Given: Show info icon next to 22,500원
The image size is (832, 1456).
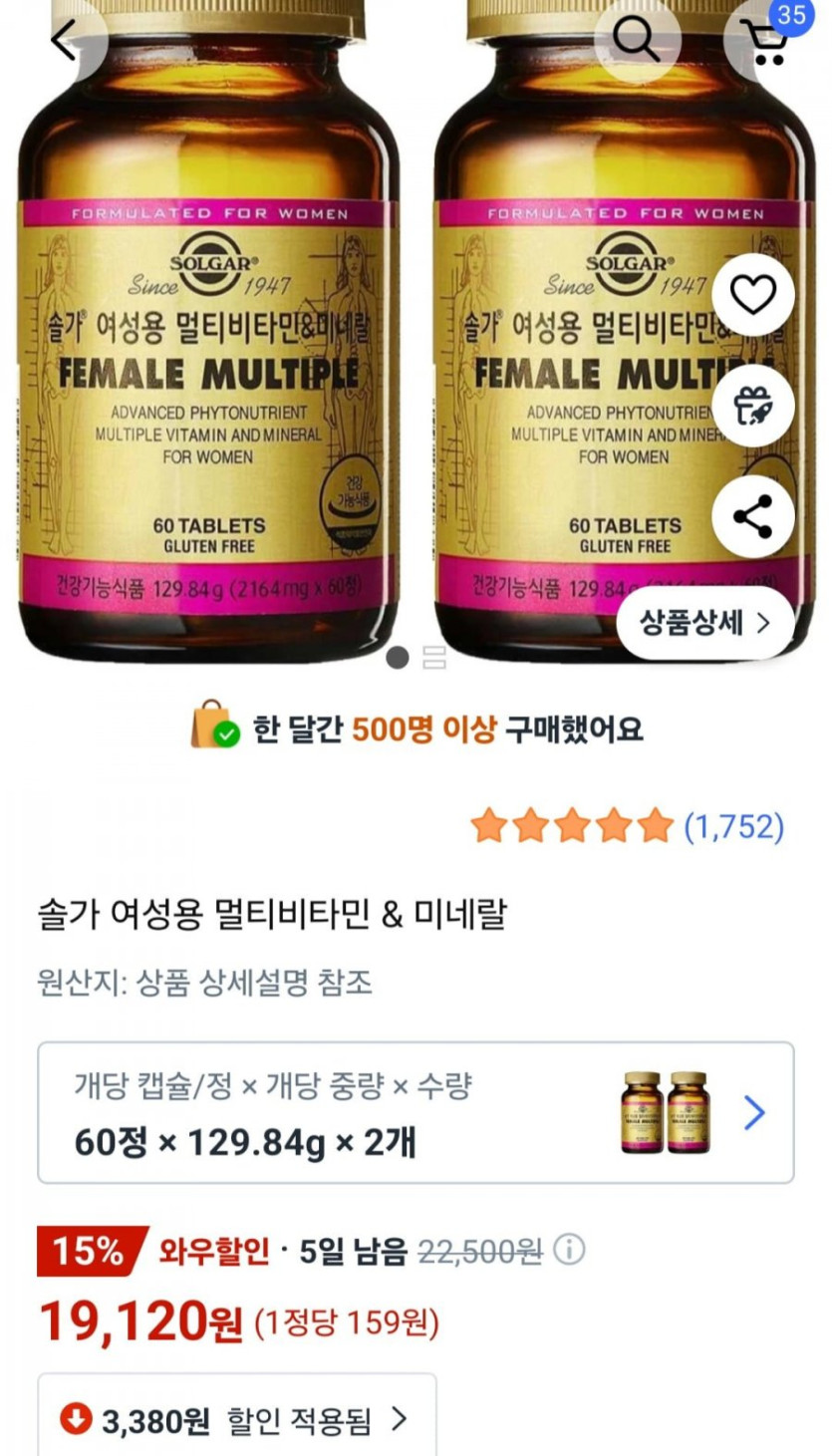Looking at the screenshot, I should (569, 1250).
